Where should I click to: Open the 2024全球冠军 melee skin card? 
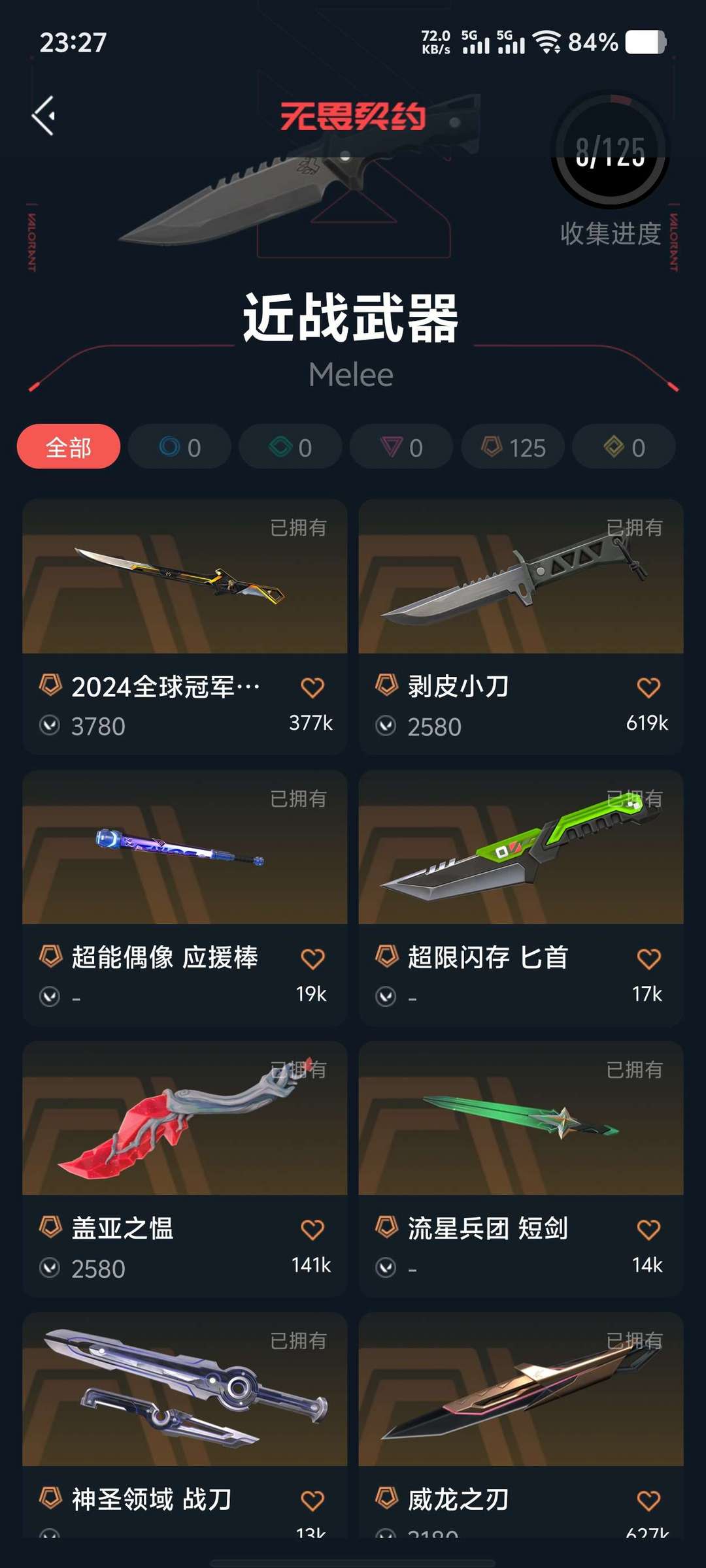(185, 627)
